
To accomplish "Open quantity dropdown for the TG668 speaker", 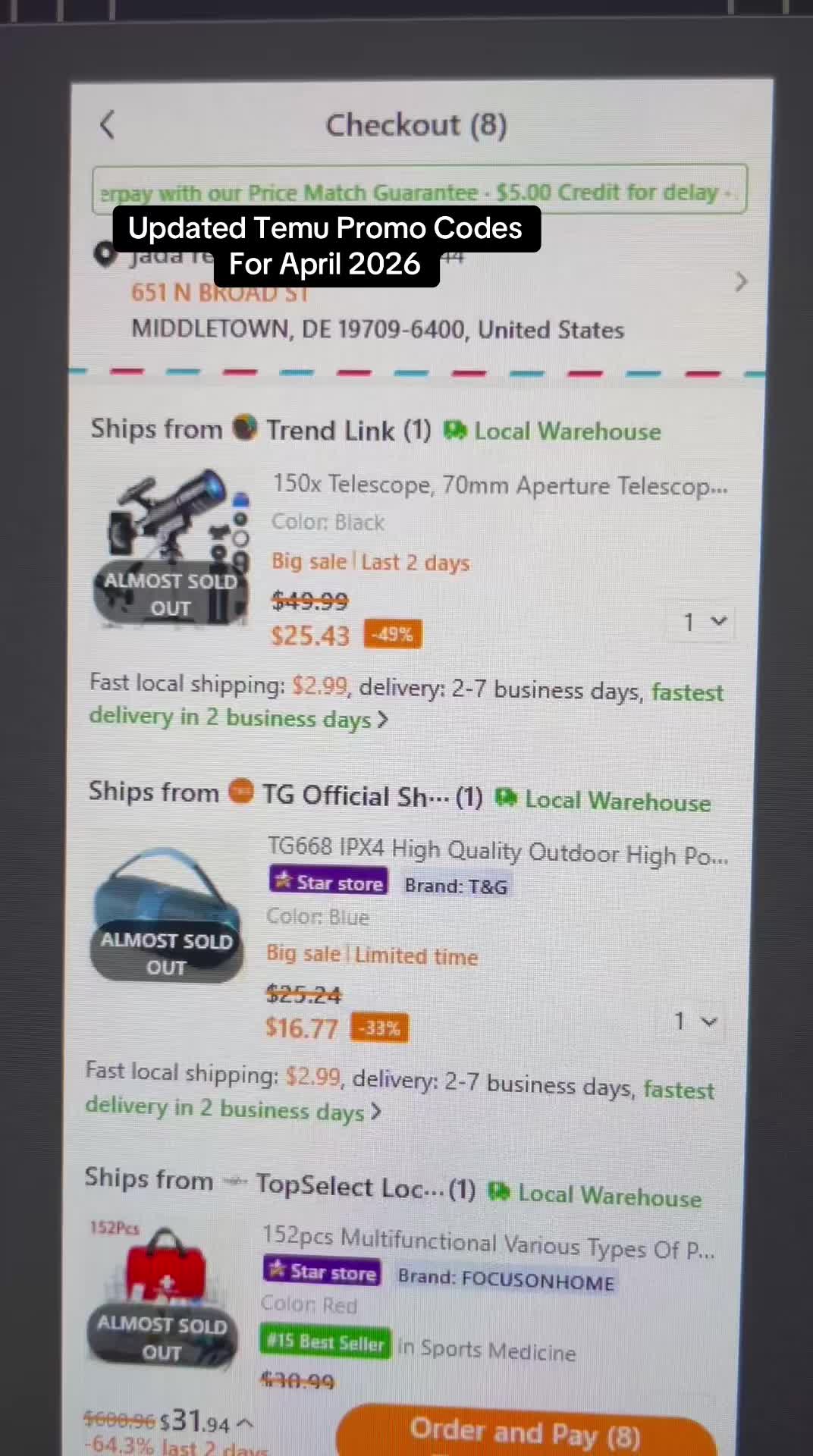I will pyautogui.click(x=695, y=1021).
